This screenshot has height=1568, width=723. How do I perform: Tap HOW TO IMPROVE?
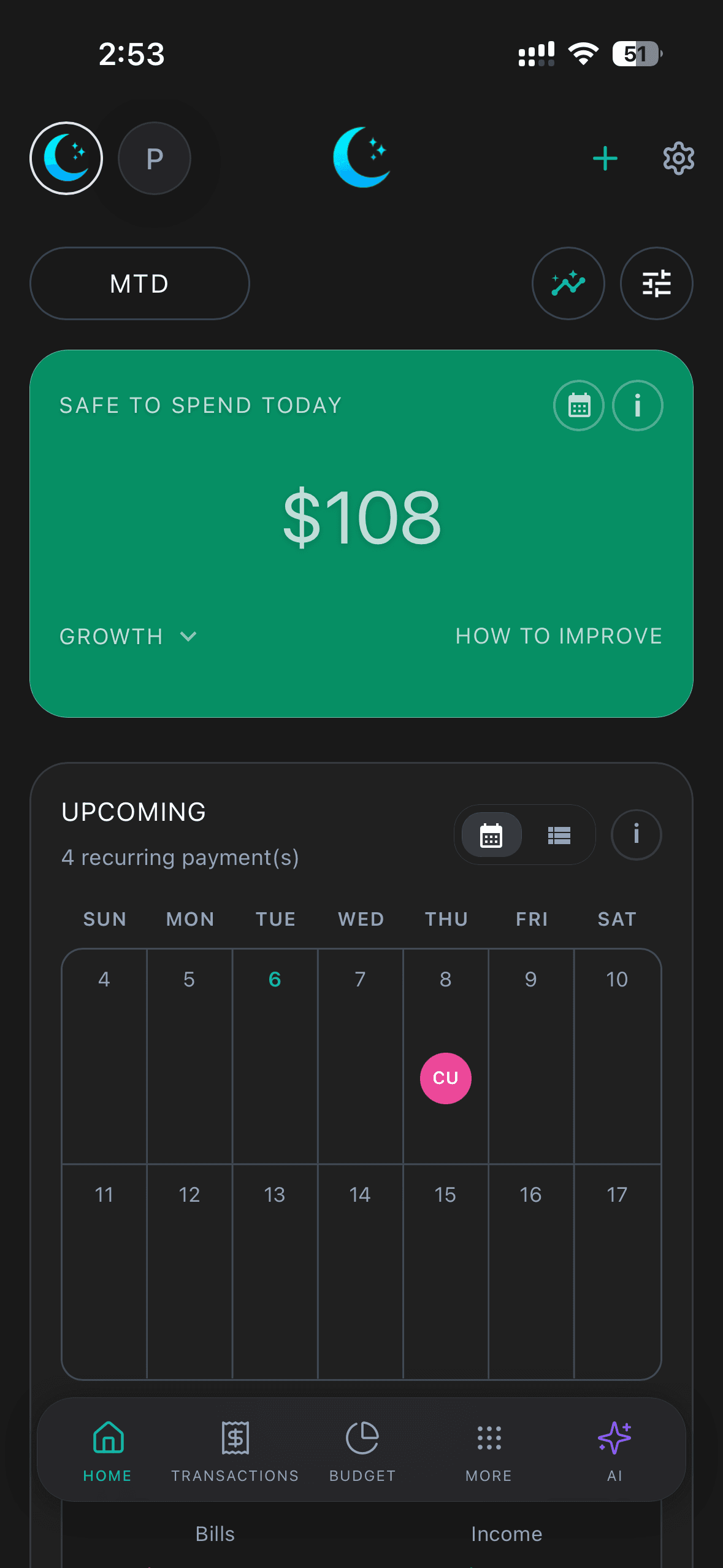pyautogui.click(x=559, y=636)
